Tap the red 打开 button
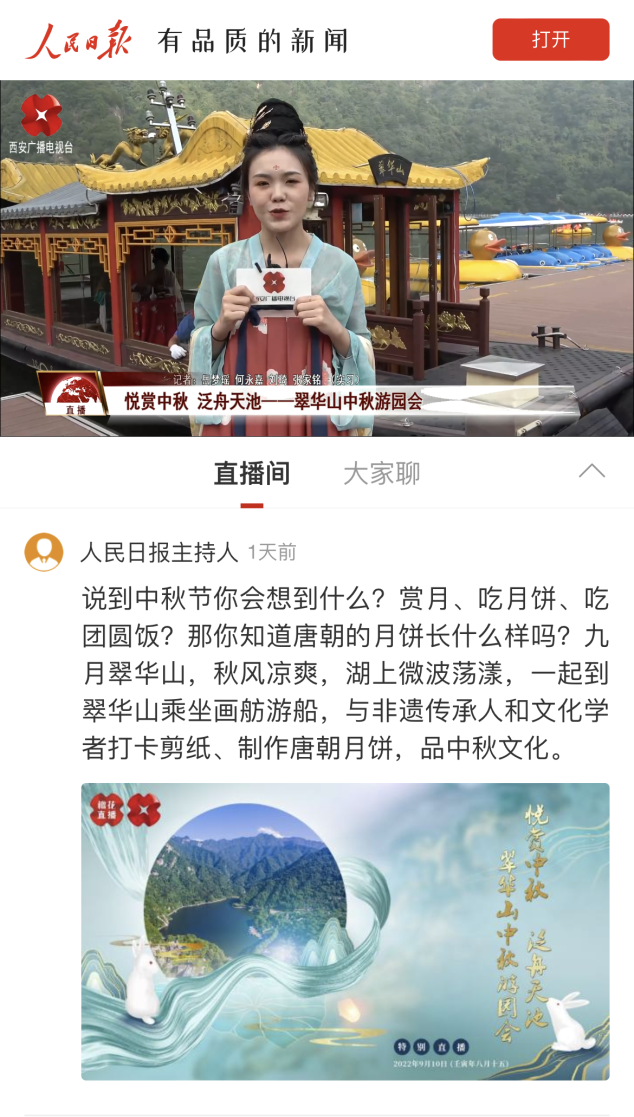This screenshot has height=1117, width=634. [550, 40]
